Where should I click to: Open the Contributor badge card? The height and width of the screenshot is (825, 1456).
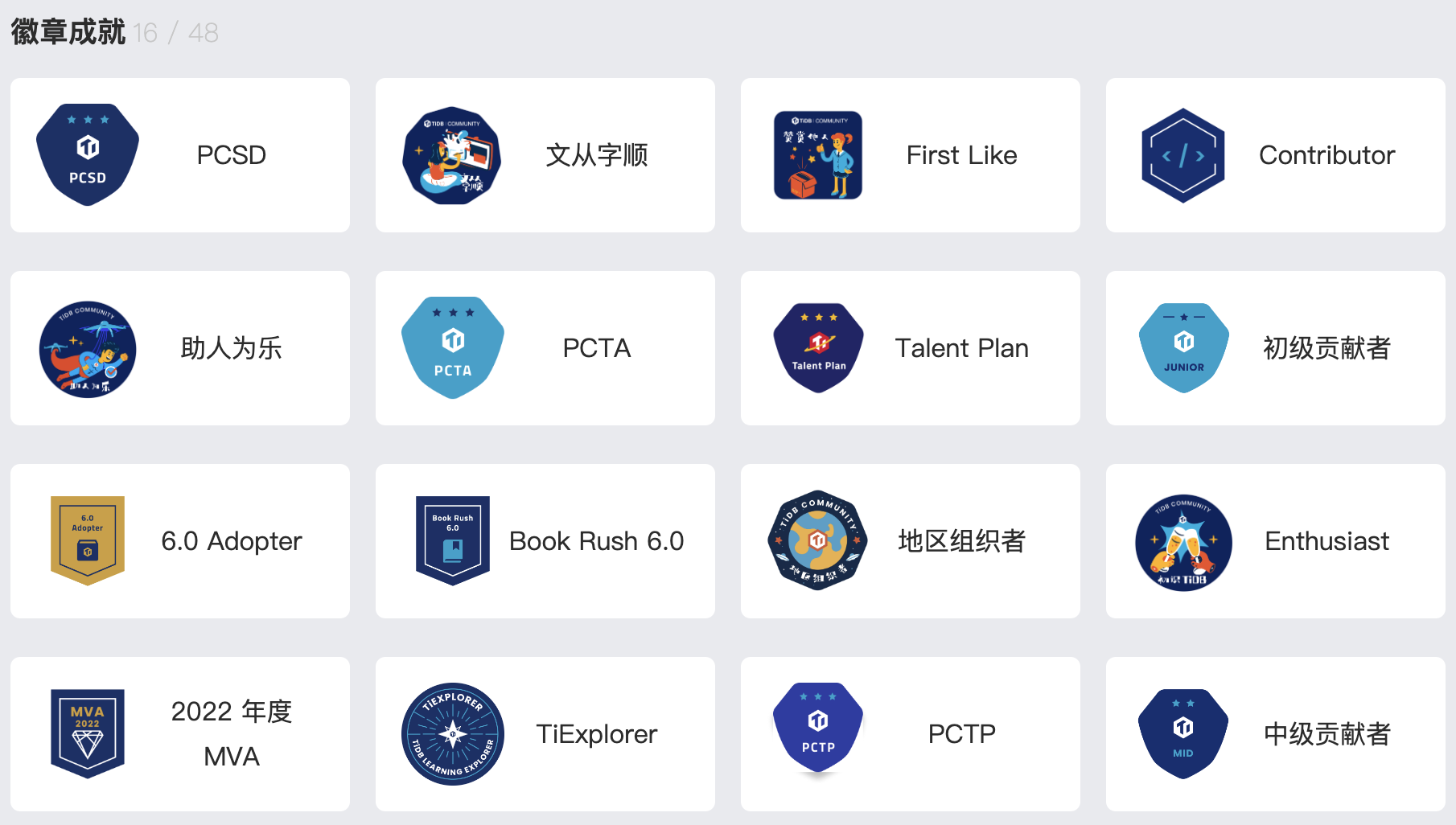(x=1275, y=155)
